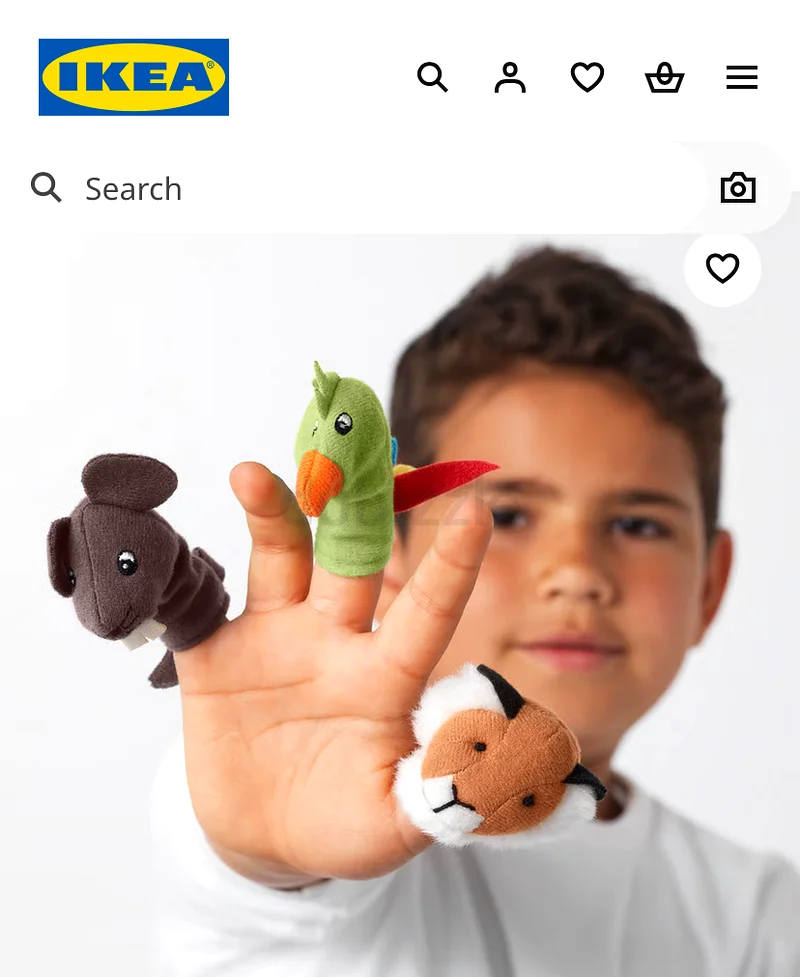Tap the IKEA logo to go home

click(x=134, y=77)
